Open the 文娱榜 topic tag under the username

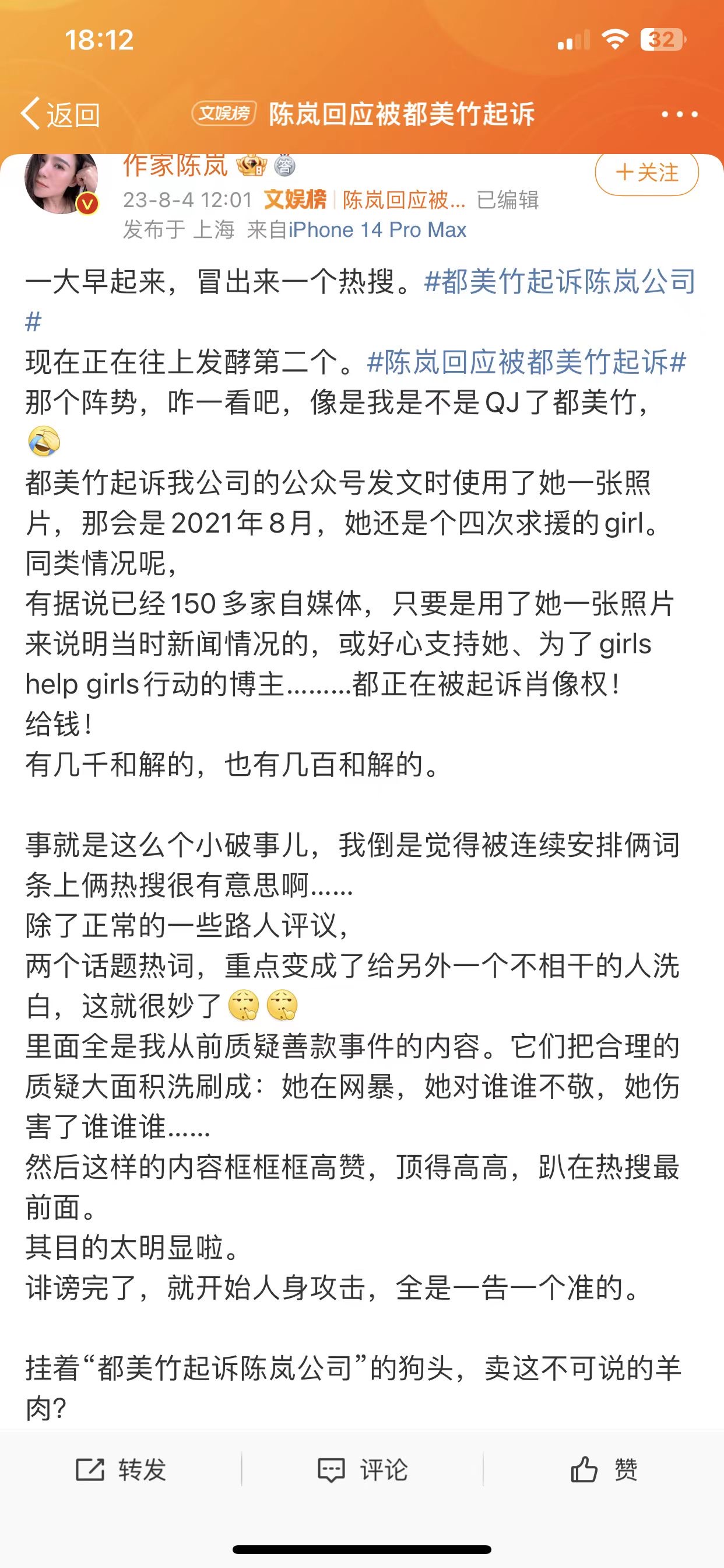coord(295,199)
